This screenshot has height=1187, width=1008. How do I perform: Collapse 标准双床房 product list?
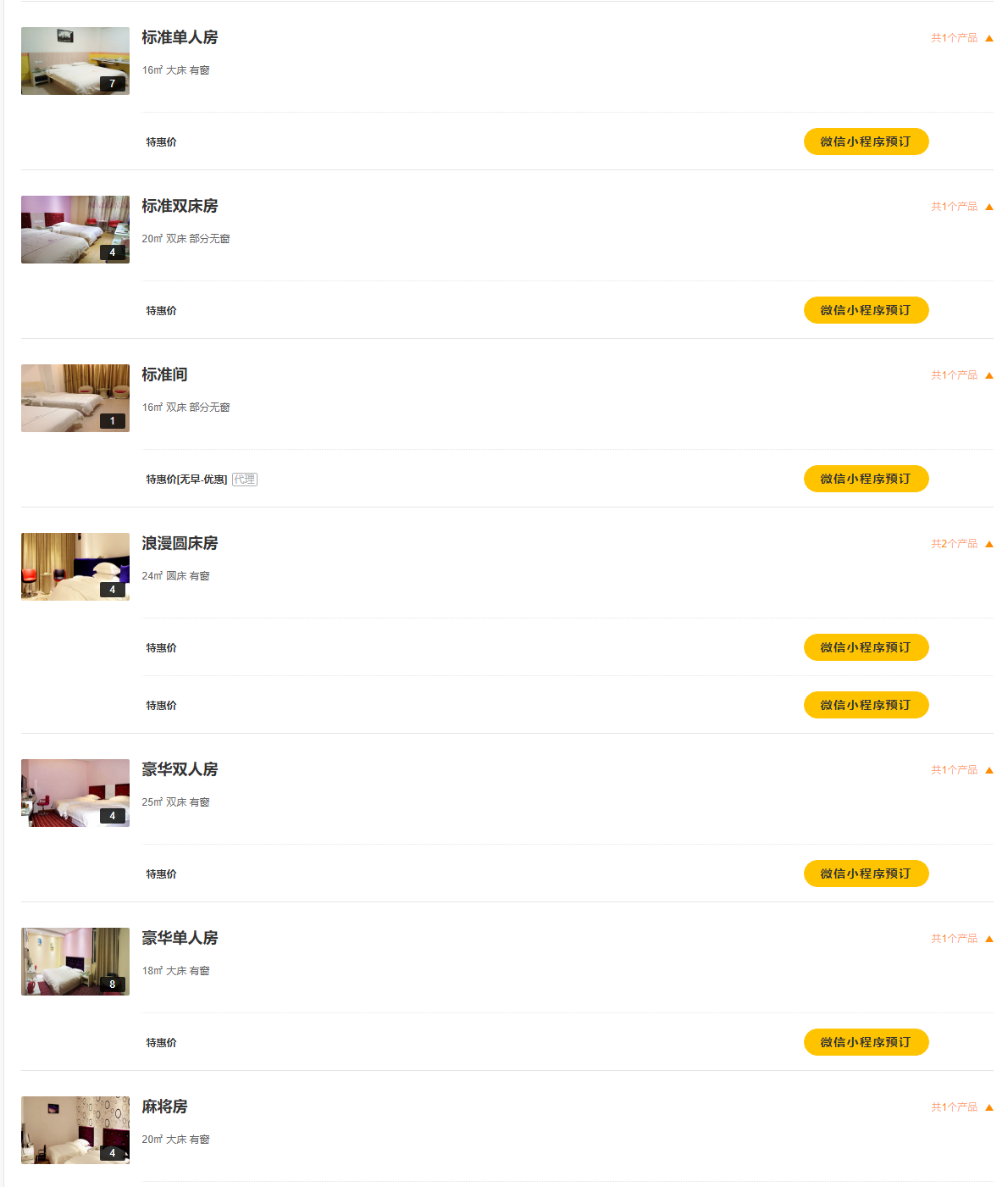pos(962,207)
